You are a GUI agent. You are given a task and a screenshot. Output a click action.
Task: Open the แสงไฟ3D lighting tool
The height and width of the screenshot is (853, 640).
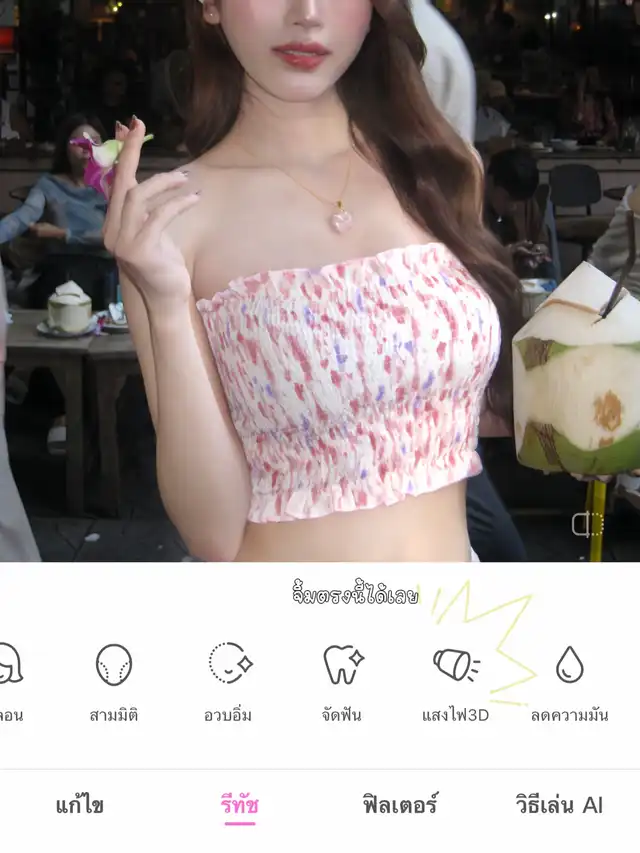456,683
